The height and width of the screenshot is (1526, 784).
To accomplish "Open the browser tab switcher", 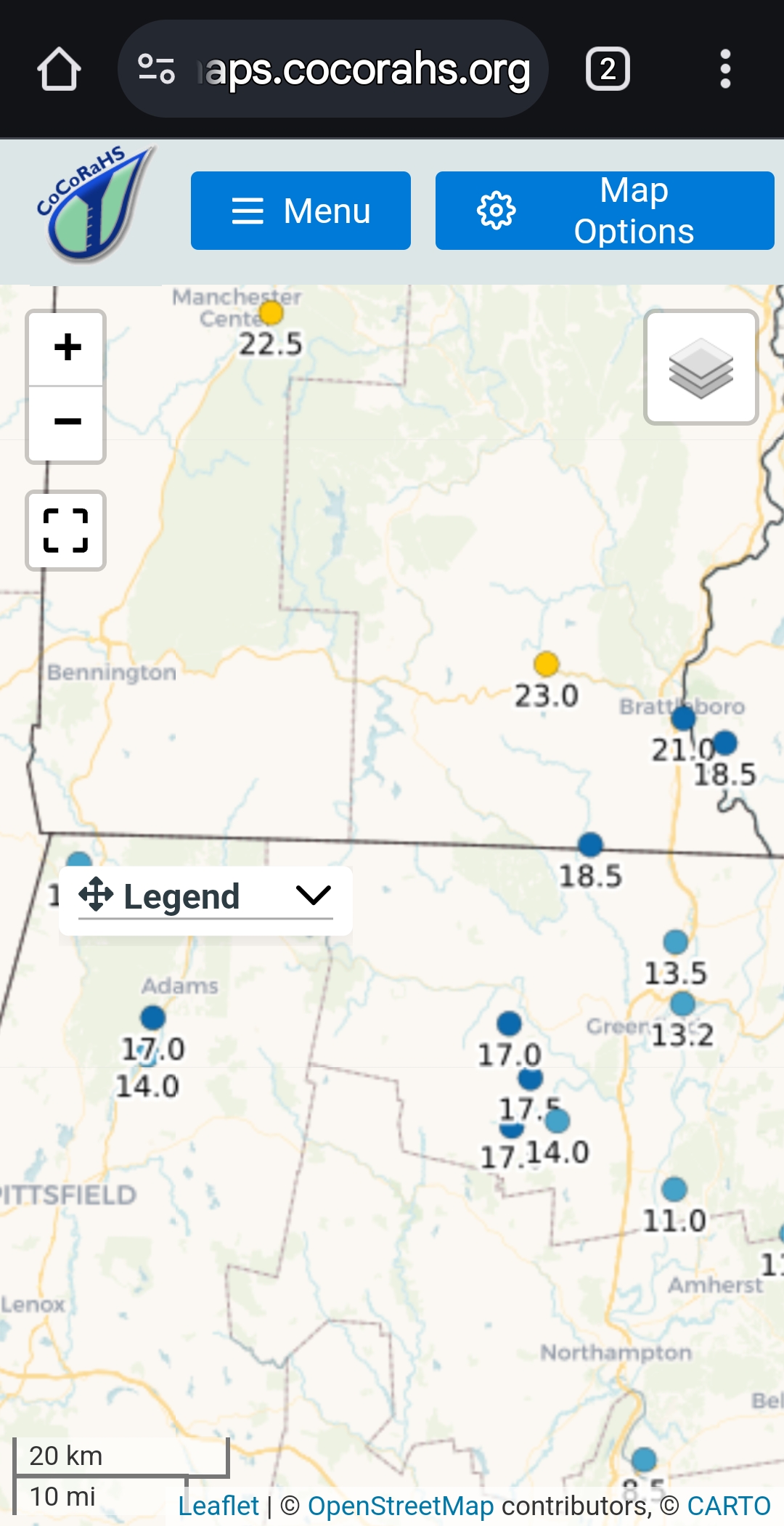I will pos(608,69).
